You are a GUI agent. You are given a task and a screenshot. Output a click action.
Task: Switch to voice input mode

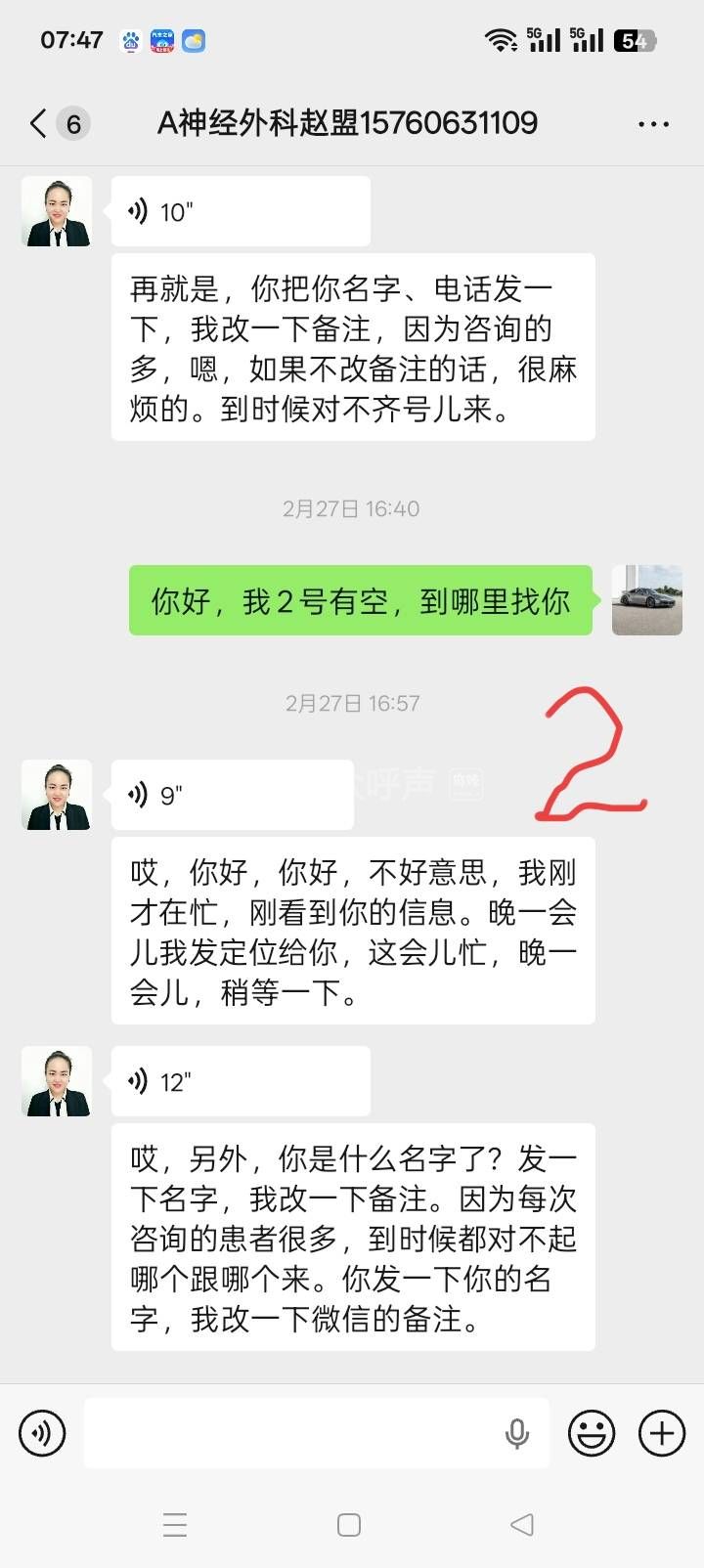[x=42, y=1433]
